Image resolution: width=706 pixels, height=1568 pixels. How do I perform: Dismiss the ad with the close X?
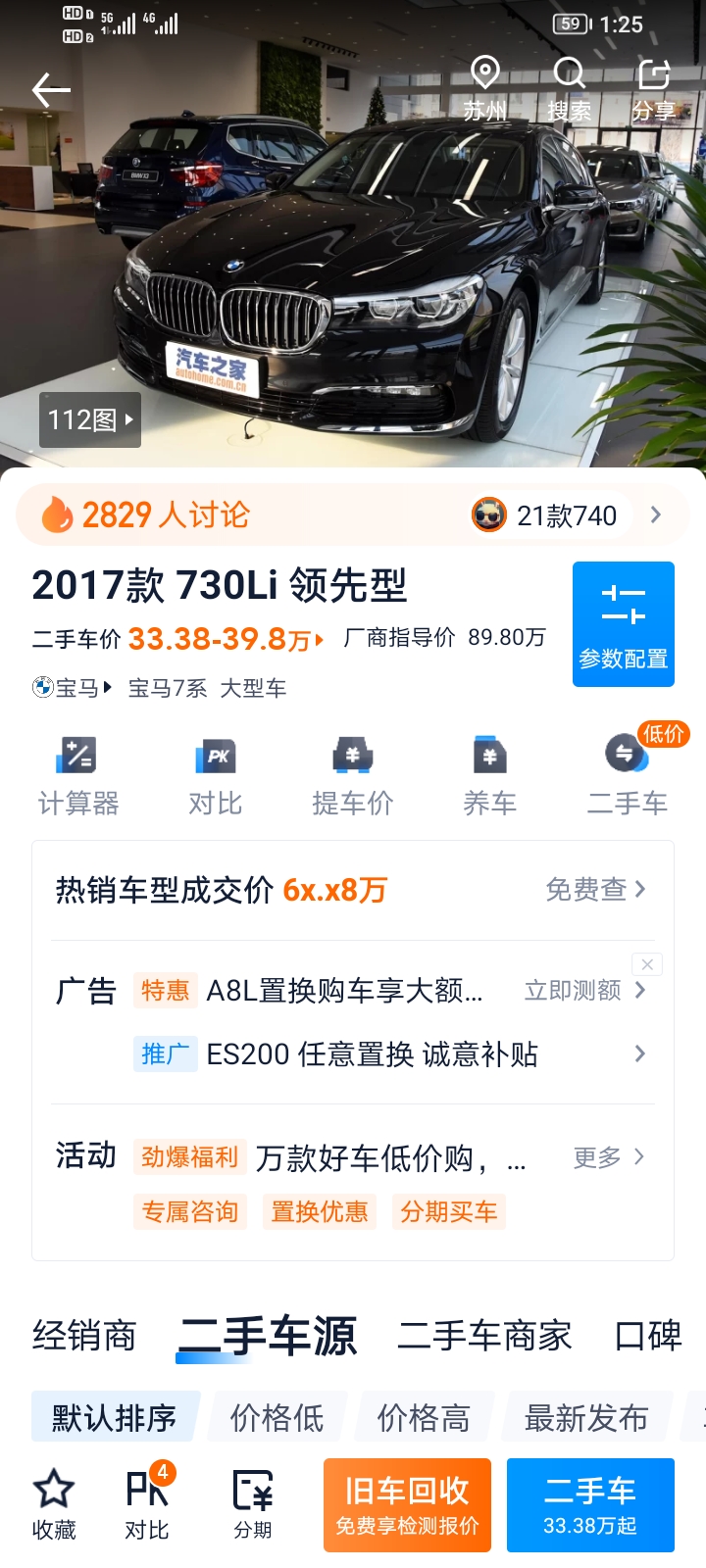tap(647, 964)
